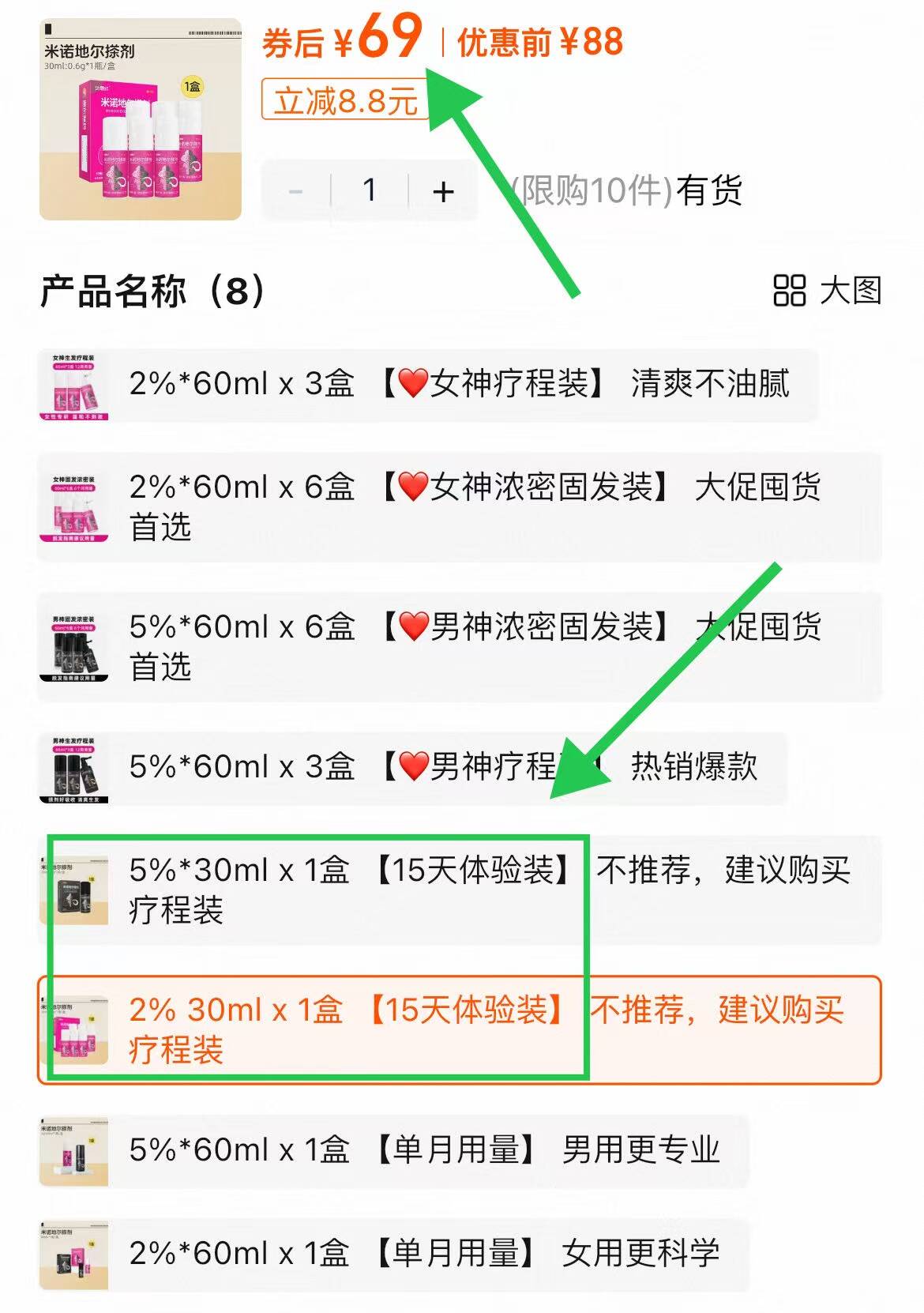The width and height of the screenshot is (924, 1313).
Task: Increase quantity with the plus button
Action: pyautogui.click(x=444, y=191)
